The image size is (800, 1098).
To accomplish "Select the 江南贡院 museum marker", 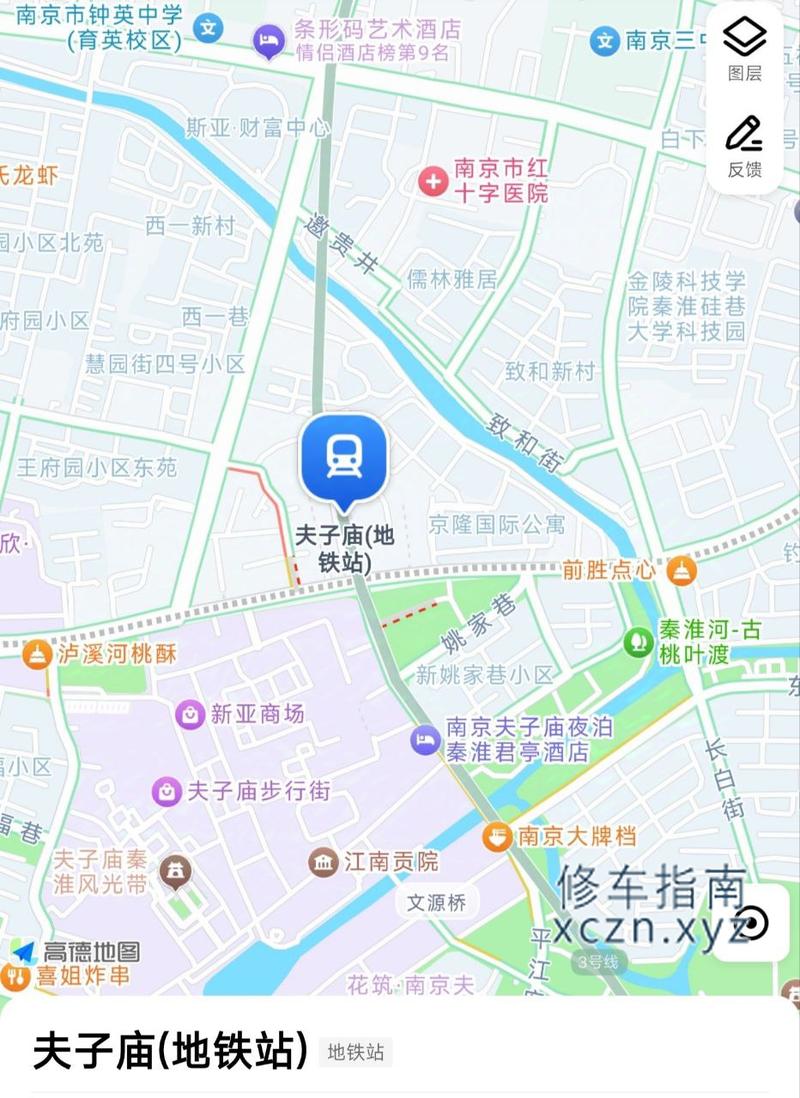I will click(323, 861).
